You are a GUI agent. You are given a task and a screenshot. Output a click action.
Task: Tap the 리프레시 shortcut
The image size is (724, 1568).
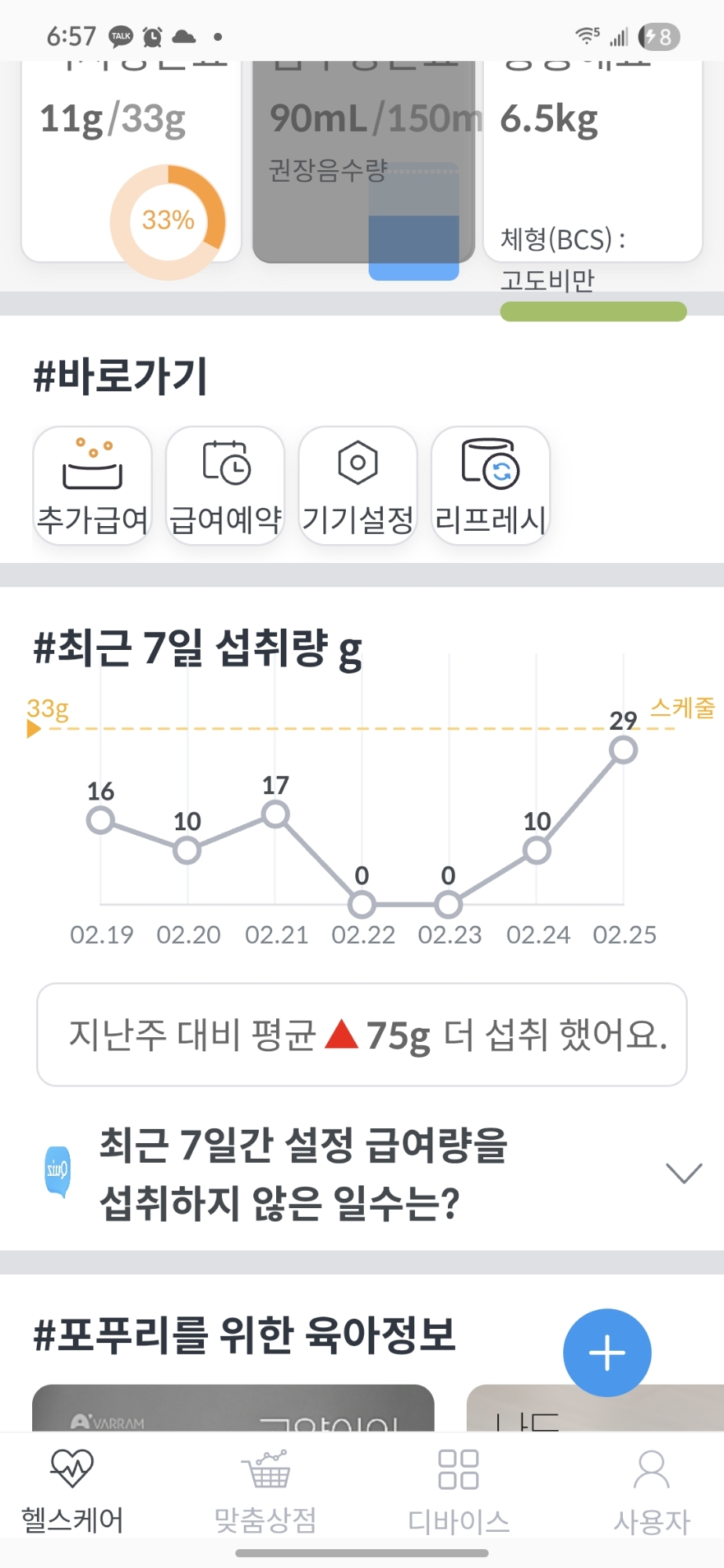point(490,486)
